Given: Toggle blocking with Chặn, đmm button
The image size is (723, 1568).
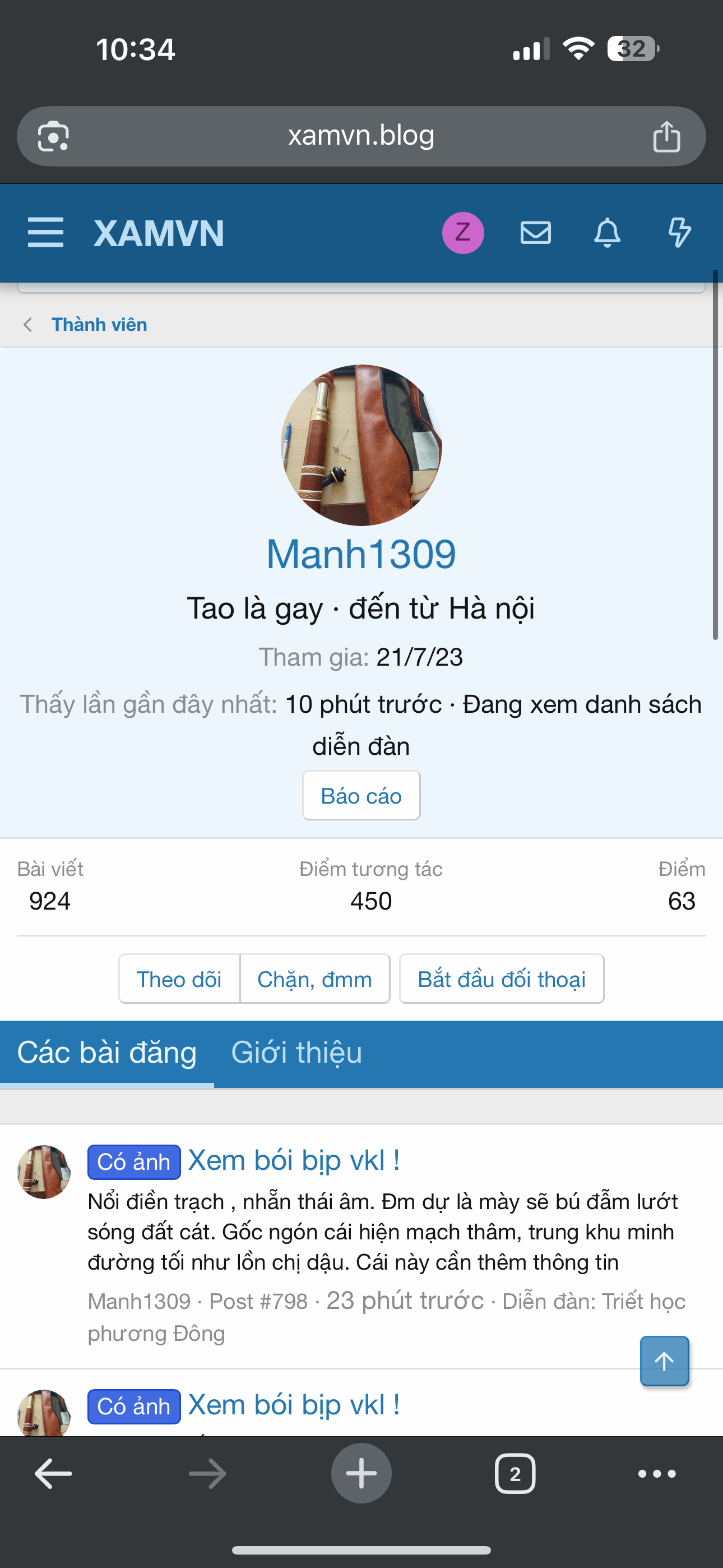Looking at the screenshot, I should coord(314,979).
